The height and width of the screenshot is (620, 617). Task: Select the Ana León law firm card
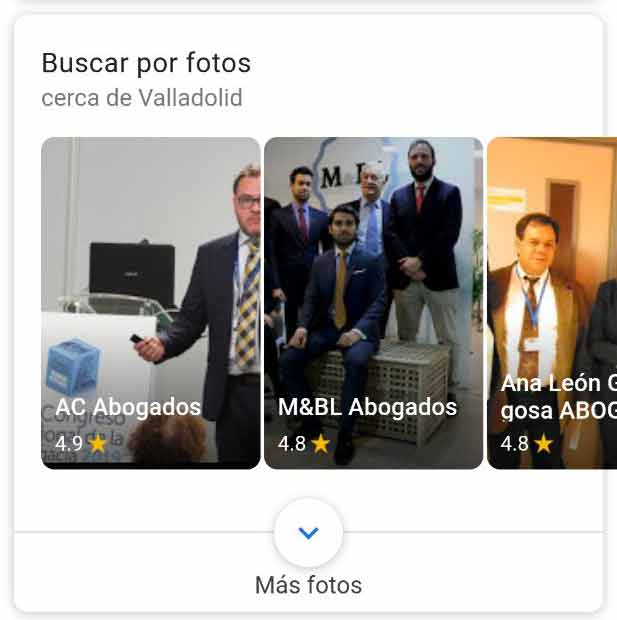click(x=552, y=302)
